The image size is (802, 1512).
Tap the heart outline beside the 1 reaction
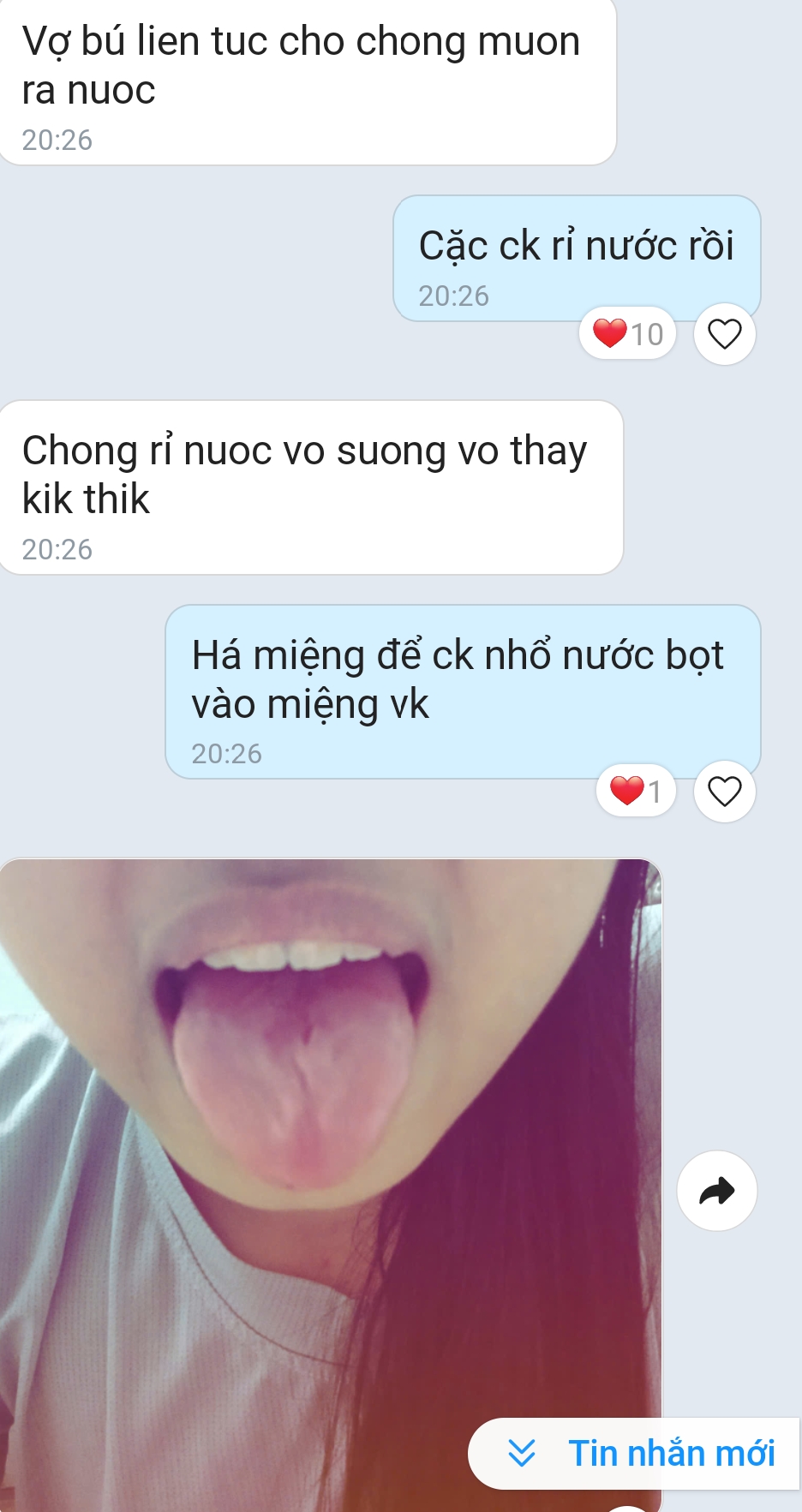coord(724,791)
